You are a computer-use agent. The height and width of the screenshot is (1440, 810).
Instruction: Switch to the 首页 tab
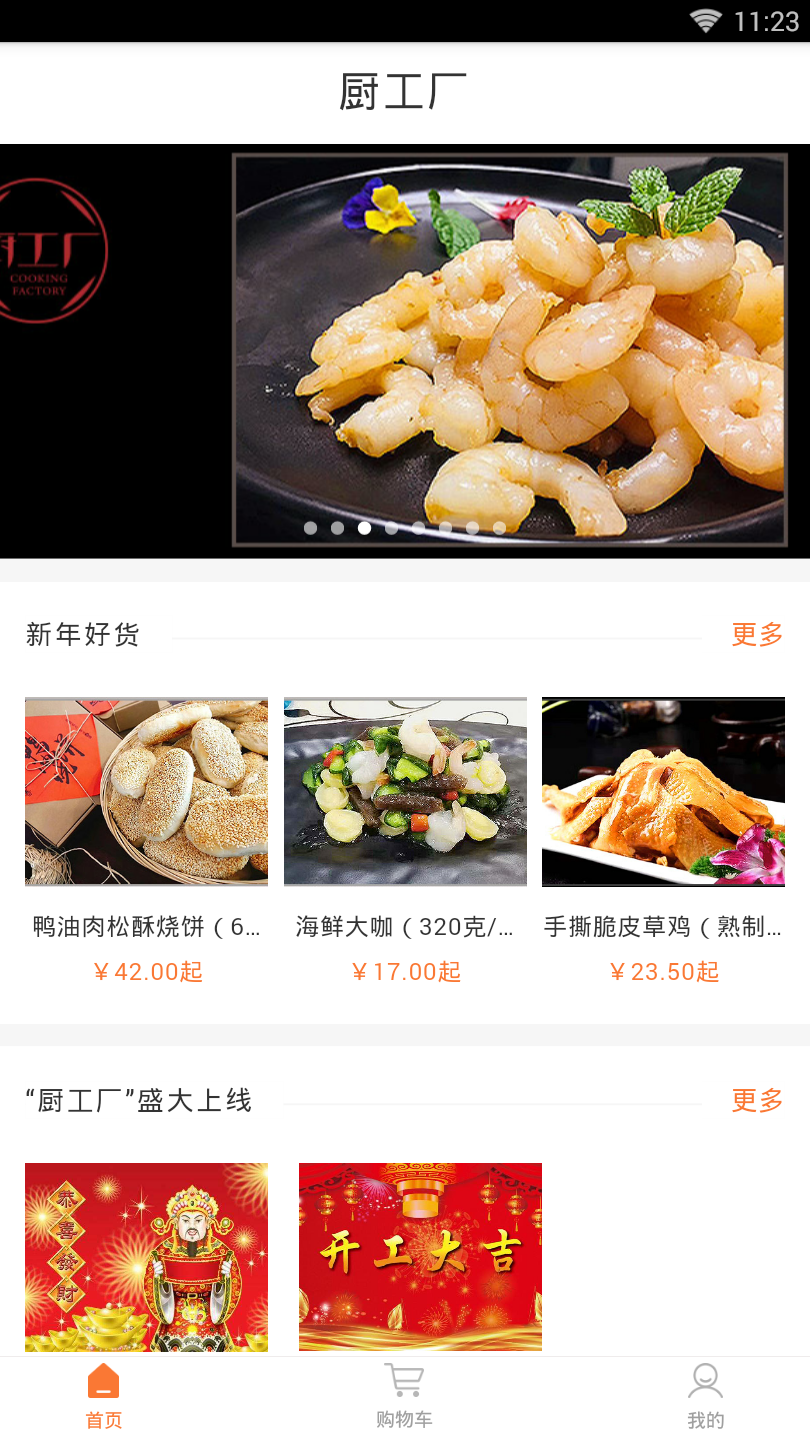(103, 1398)
